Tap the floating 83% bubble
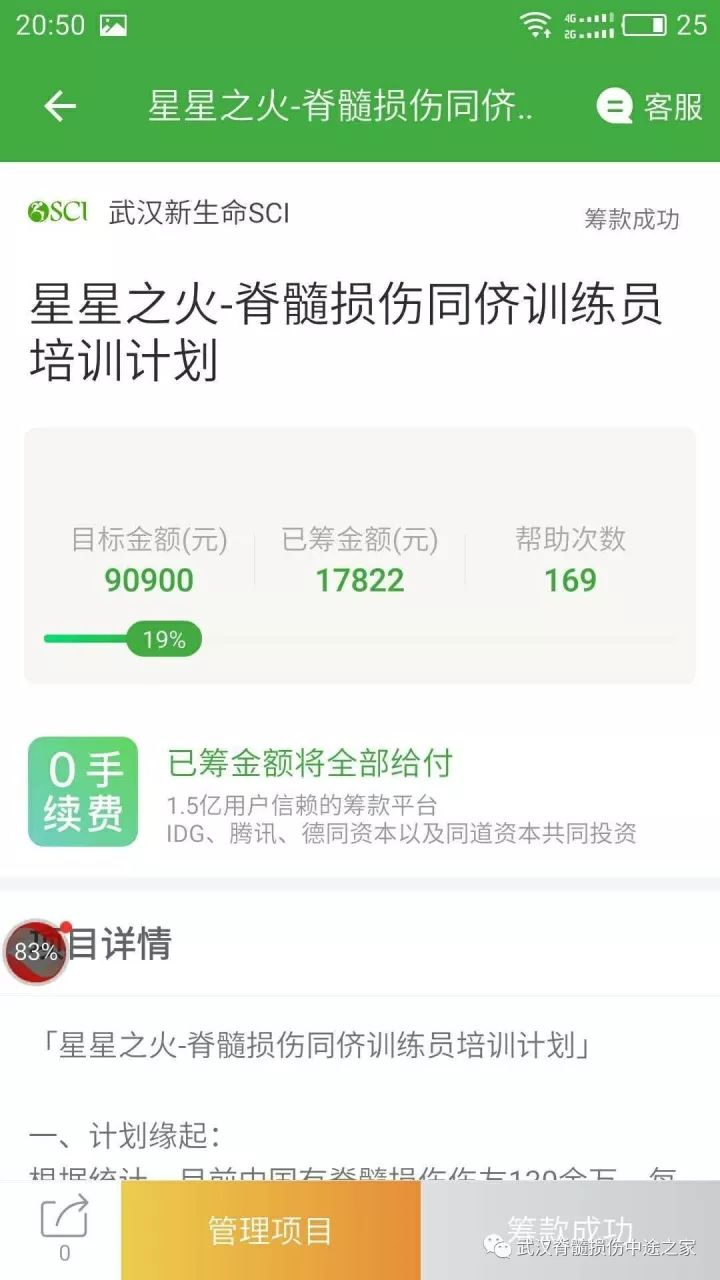 click(36, 951)
